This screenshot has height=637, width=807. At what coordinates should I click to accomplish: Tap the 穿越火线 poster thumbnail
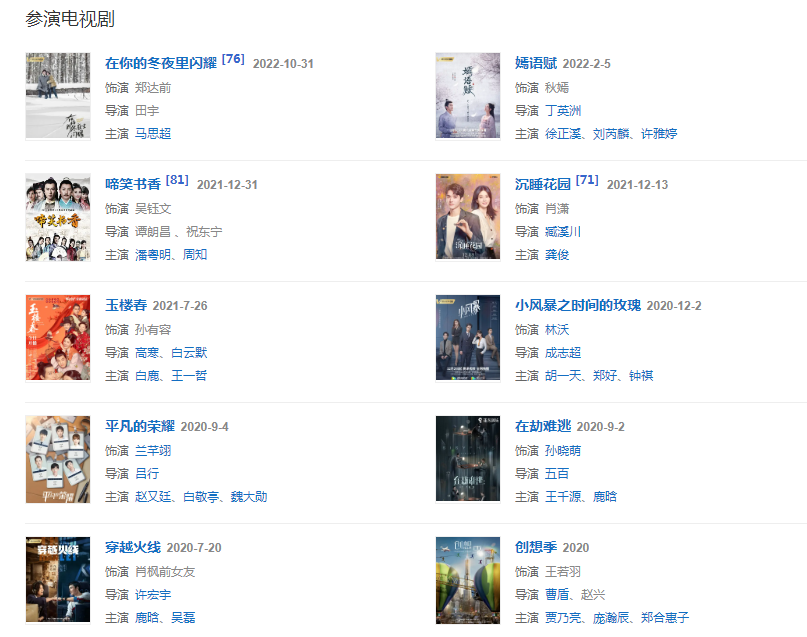[x=58, y=578]
